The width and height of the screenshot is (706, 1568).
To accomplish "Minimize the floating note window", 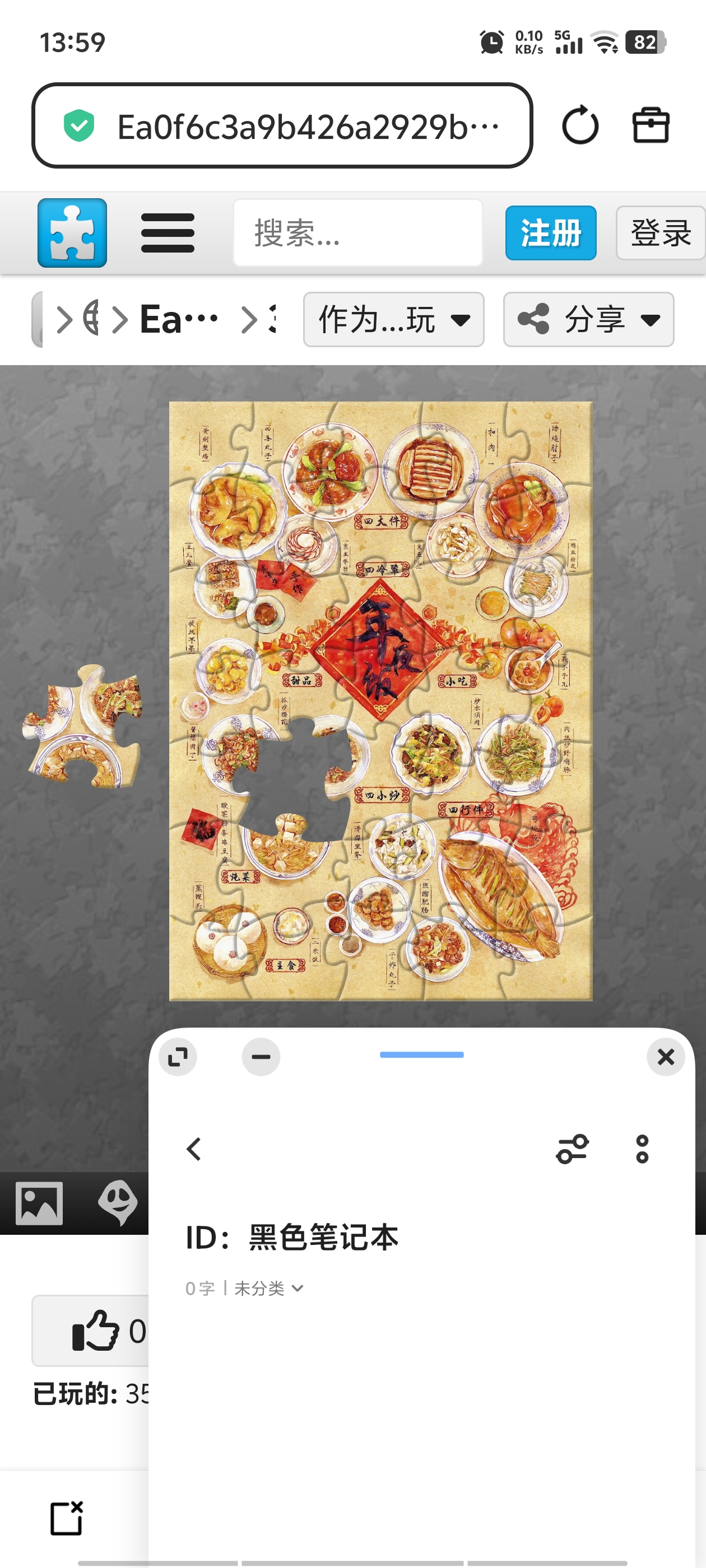I will pyautogui.click(x=261, y=1057).
